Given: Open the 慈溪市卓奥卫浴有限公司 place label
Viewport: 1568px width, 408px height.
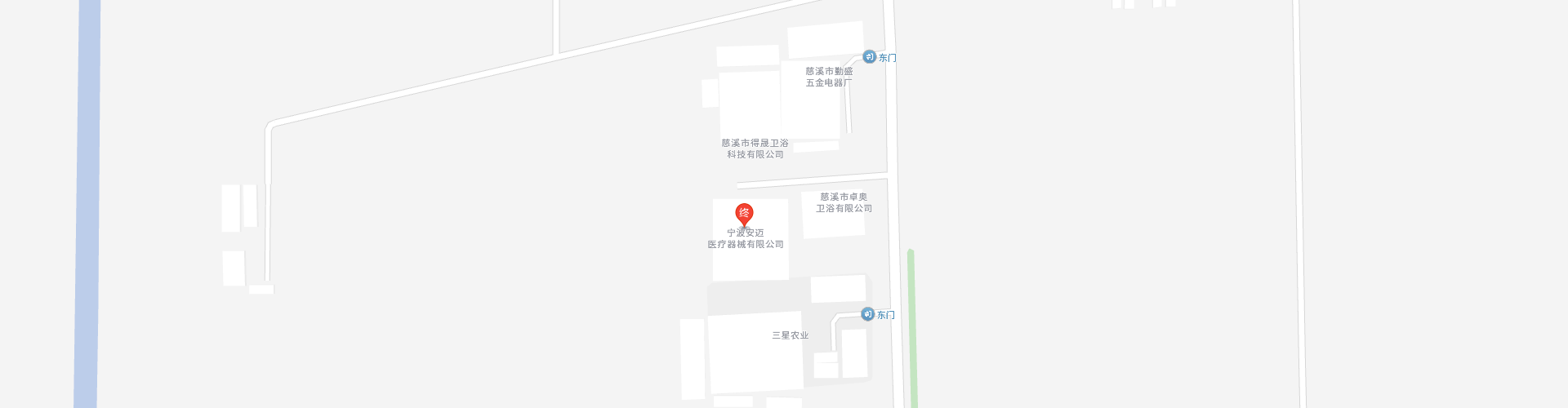Looking at the screenshot, I should coord(844,202).
